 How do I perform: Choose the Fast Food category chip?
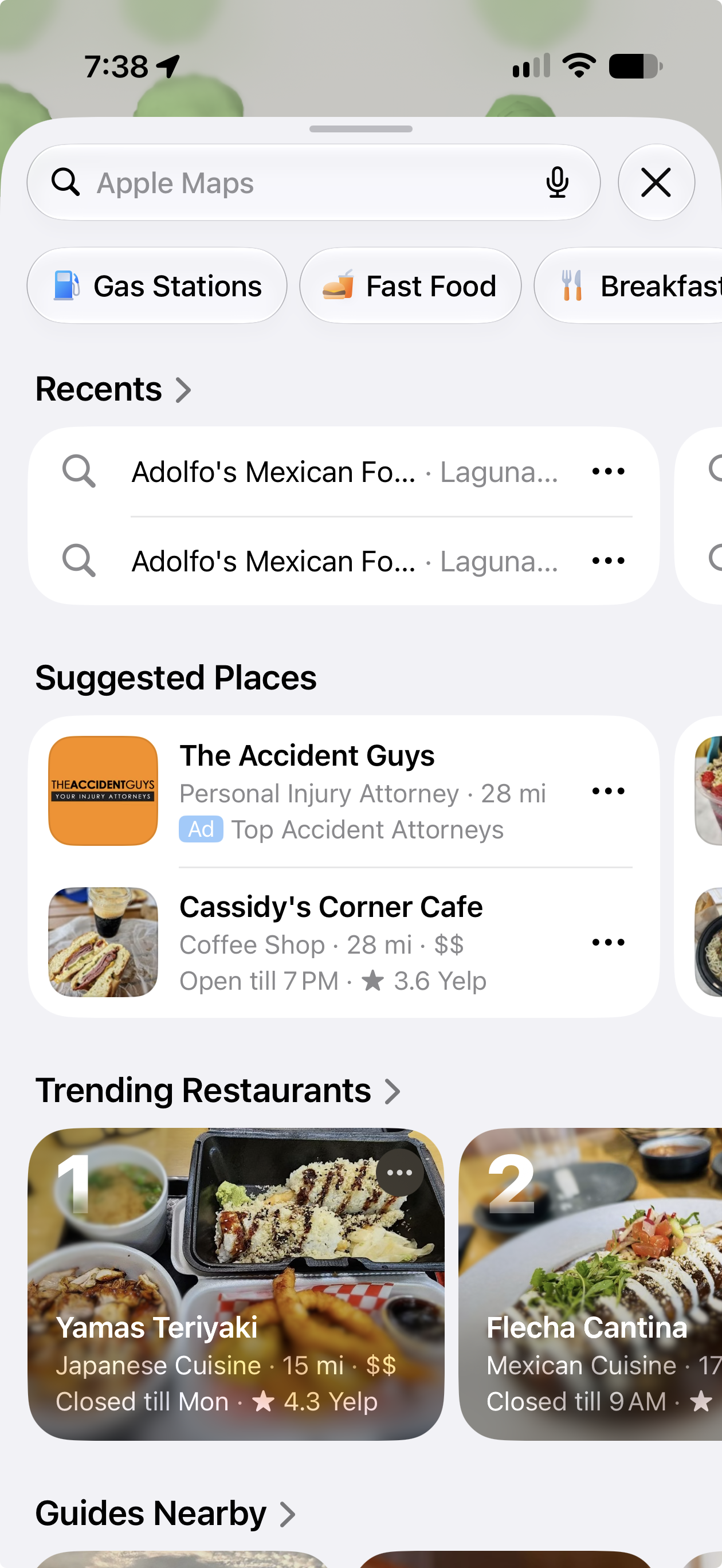point(410,285)
